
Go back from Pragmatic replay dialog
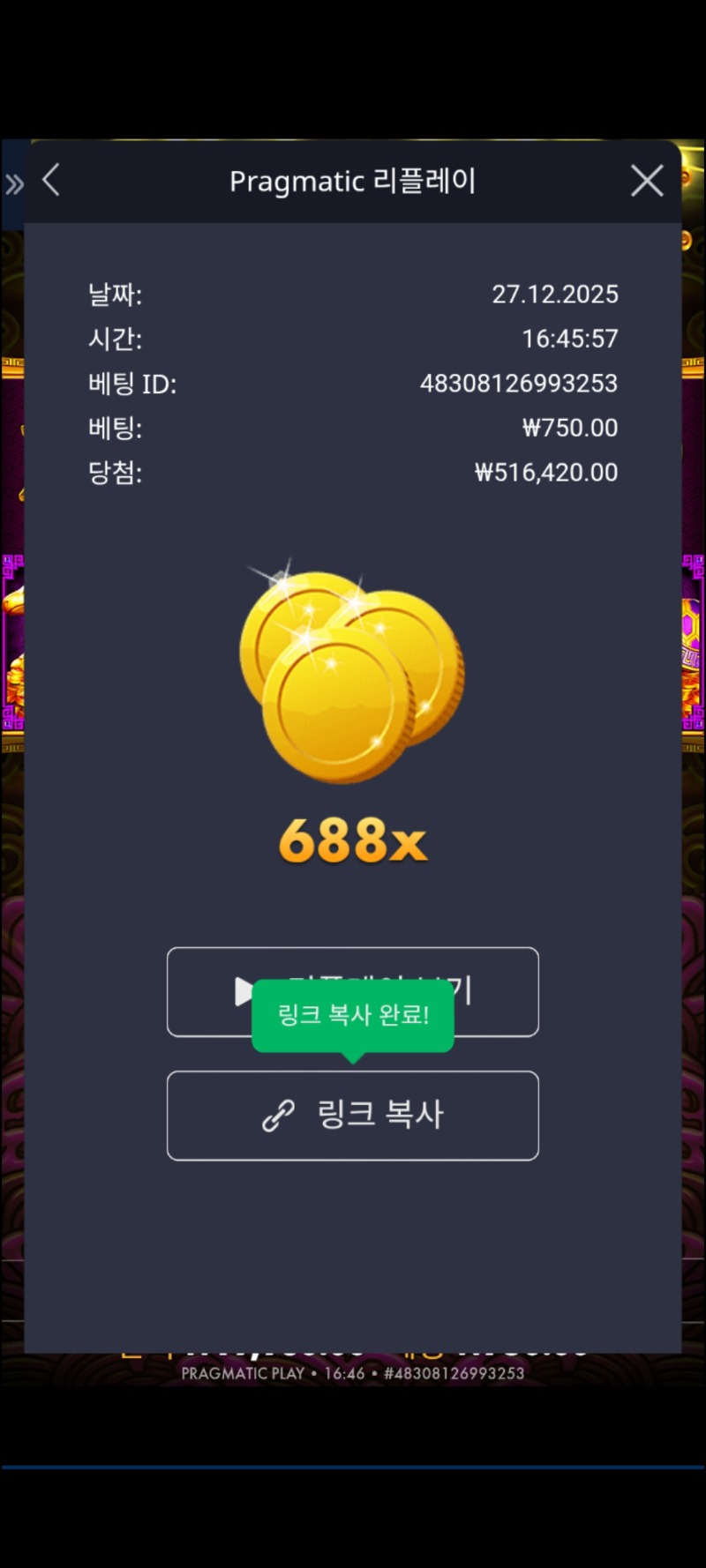click(x=51, y=181)
